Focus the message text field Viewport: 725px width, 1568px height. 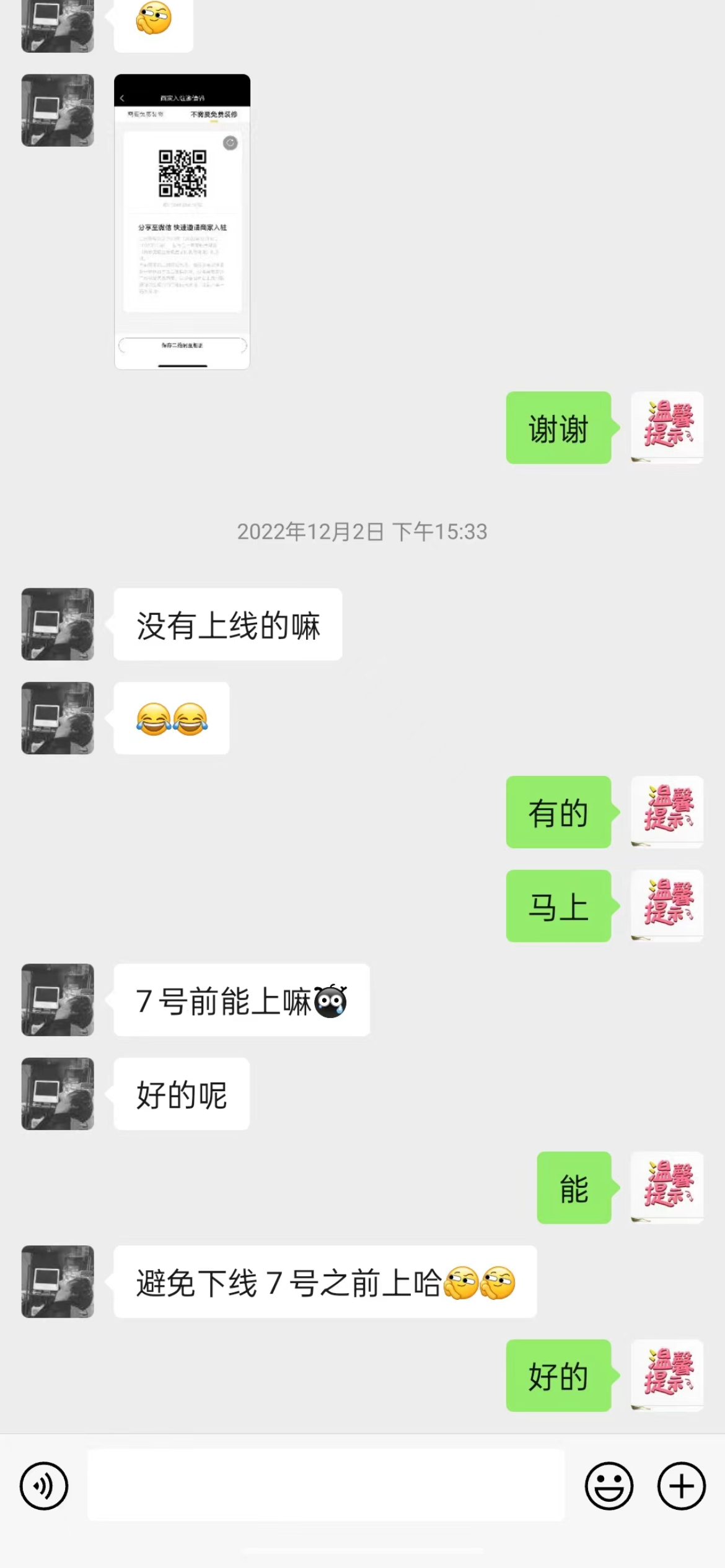pyautogui.click(x=325, y=1485)
